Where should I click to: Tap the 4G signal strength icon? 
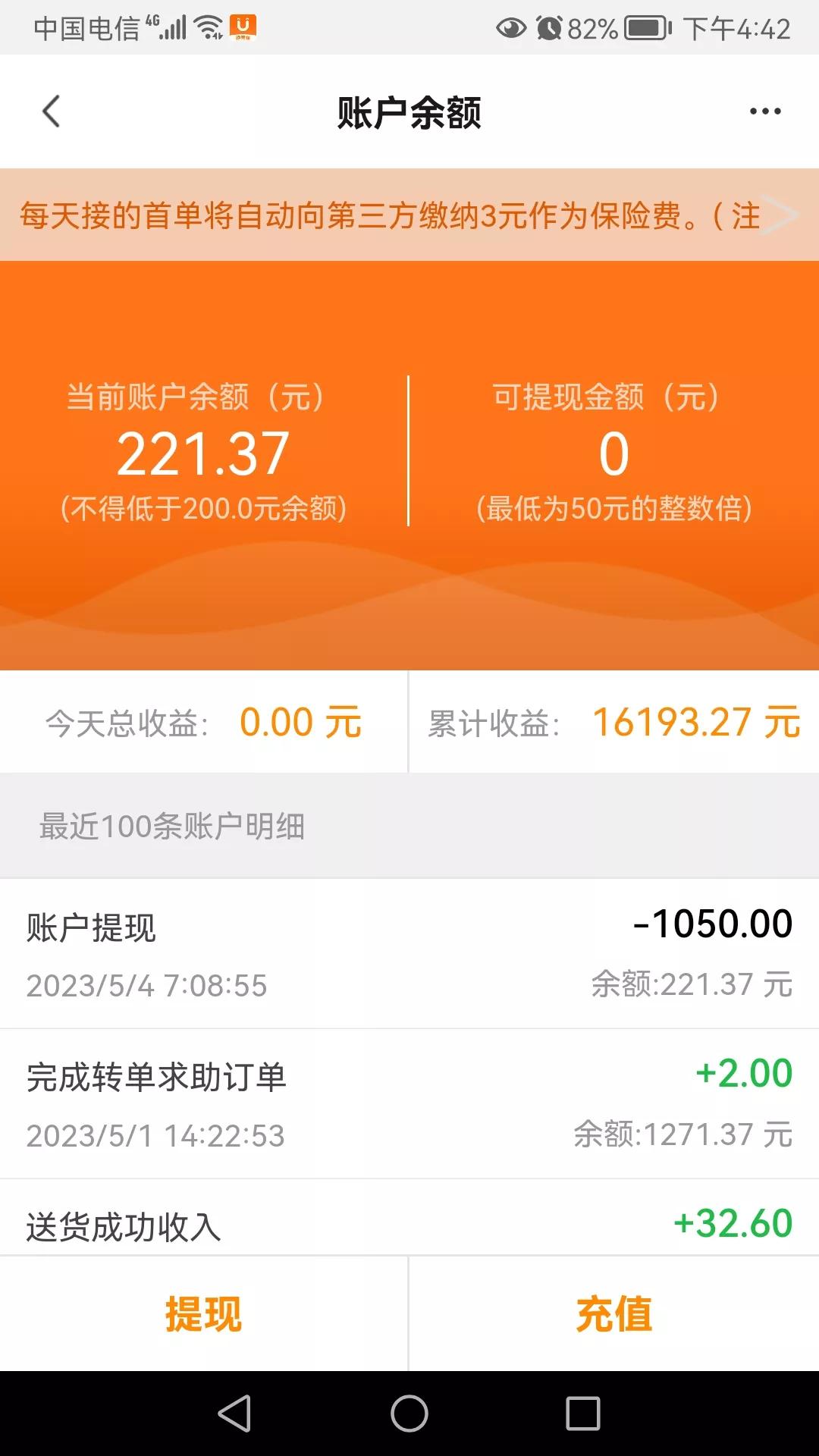[173, 29]
